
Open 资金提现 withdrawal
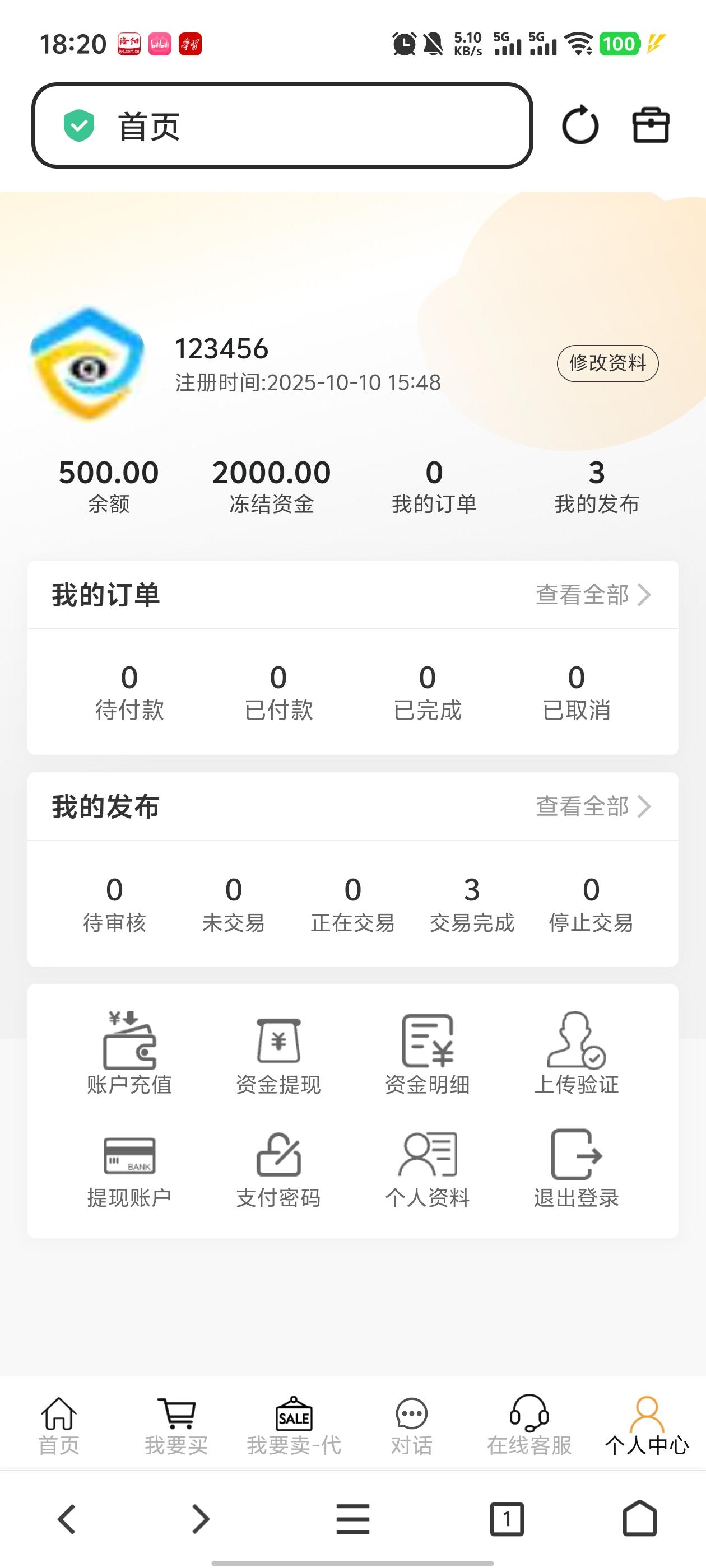click(278, 1053)
